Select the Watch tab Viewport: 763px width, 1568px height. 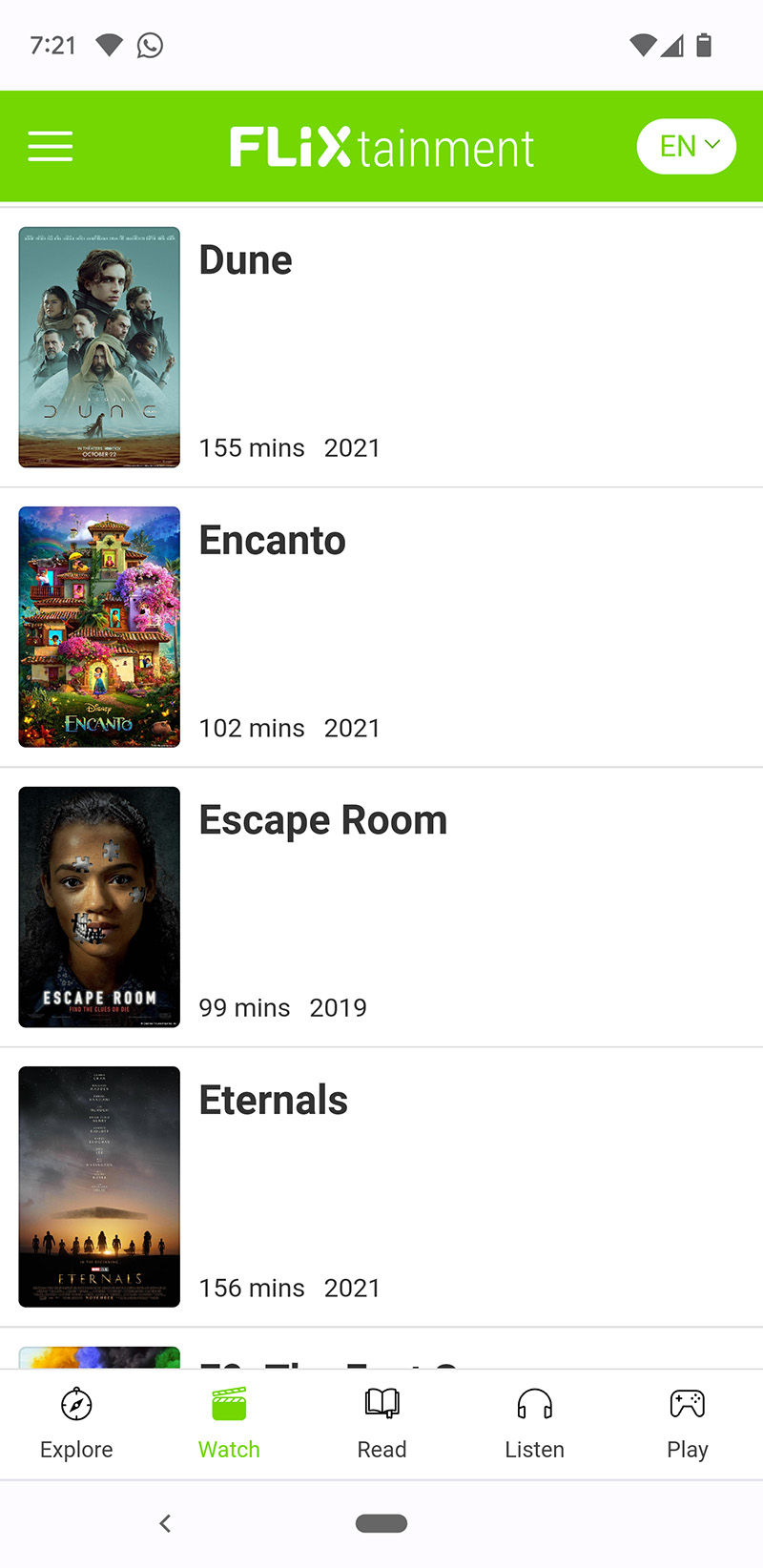[229, 1423]
